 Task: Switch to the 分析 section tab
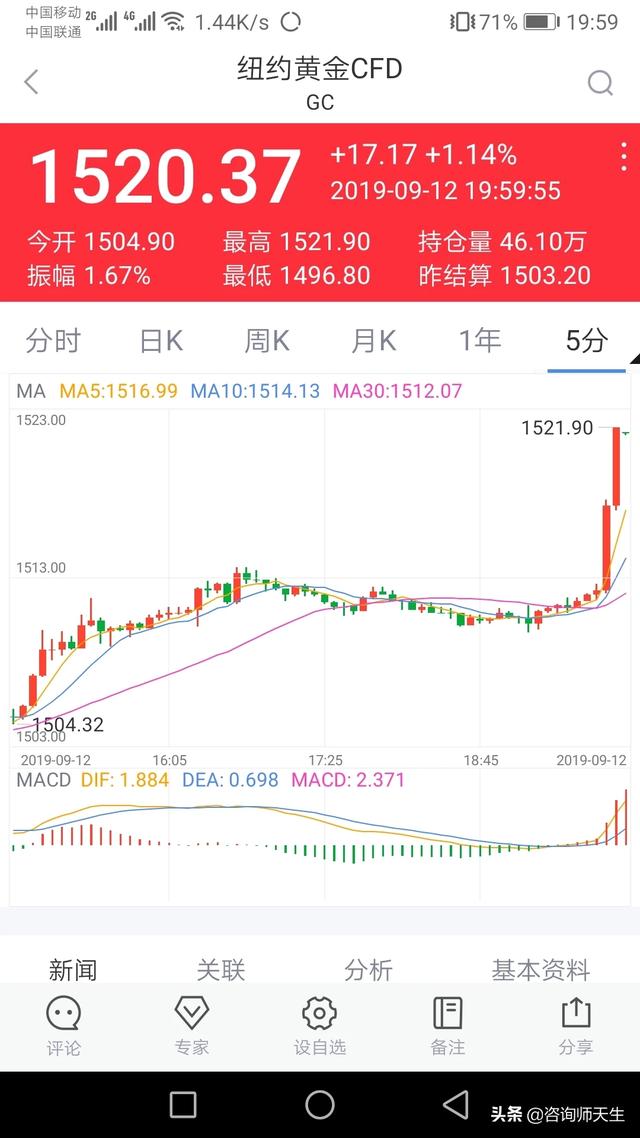coord(369,970)
